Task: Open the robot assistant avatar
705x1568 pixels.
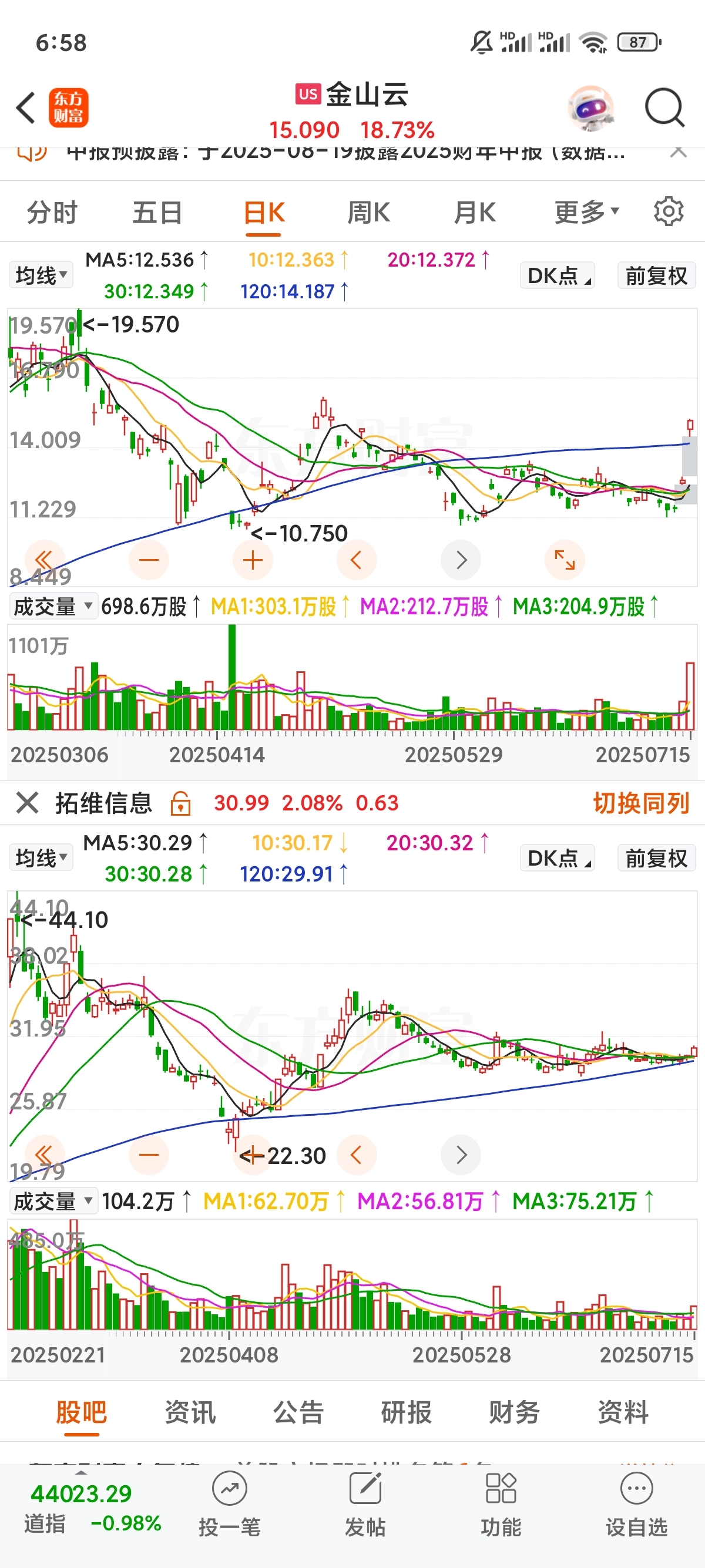Action: [x=590, y=108]
